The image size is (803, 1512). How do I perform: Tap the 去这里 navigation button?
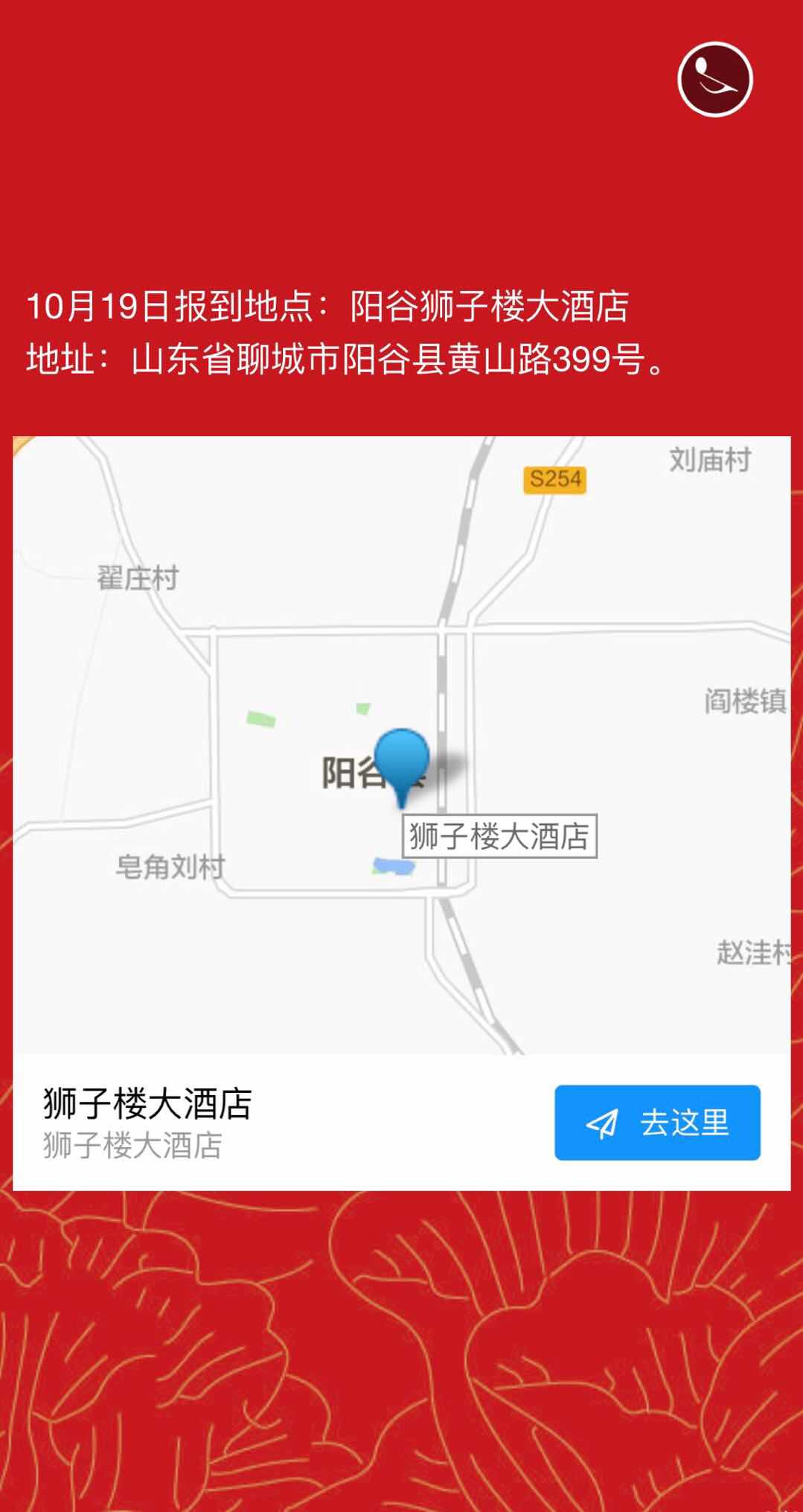657,1122
